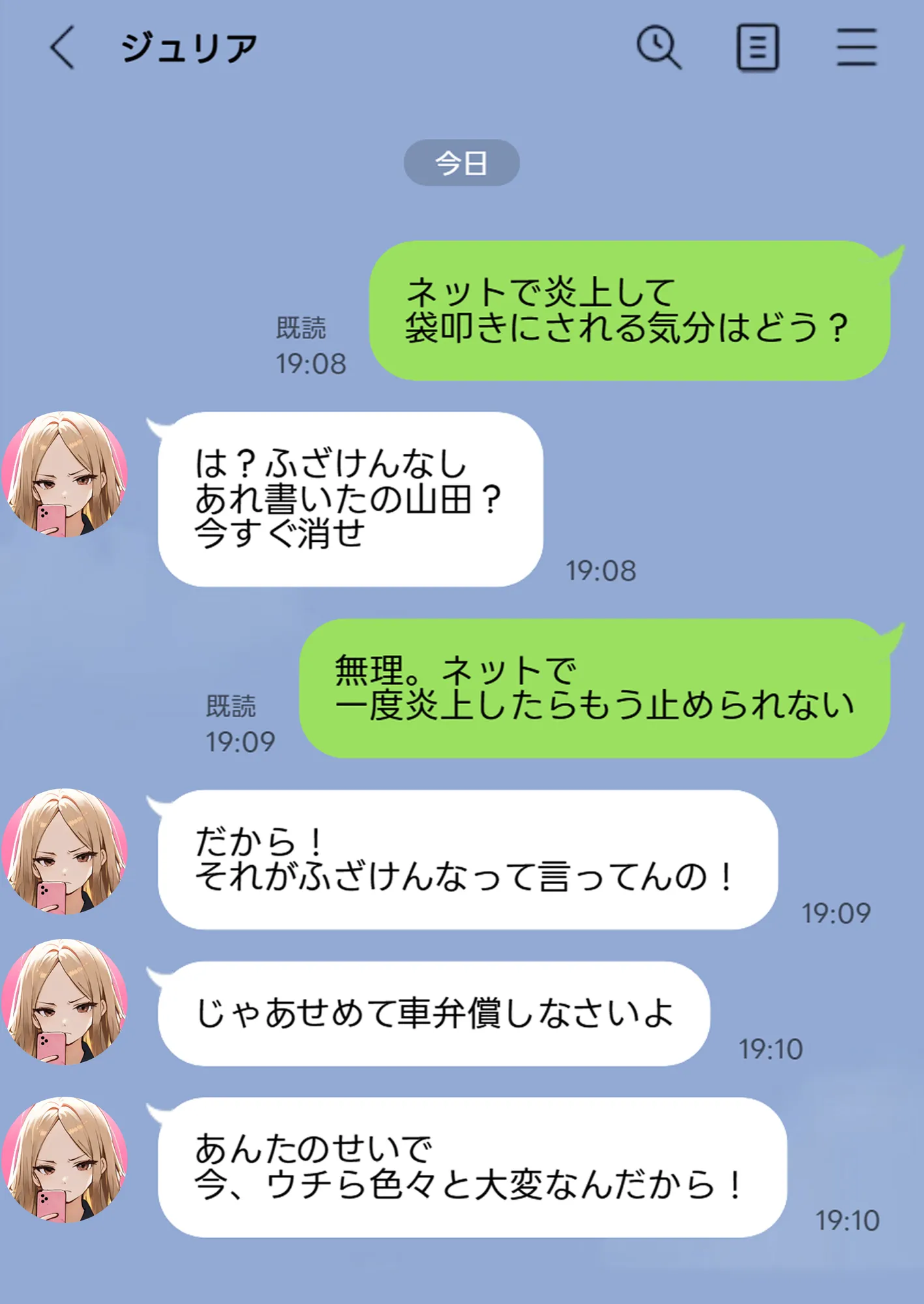The image size is (924, 1304).
Task: Open the chat Notes icon in the header
Action: pos(758,46)
